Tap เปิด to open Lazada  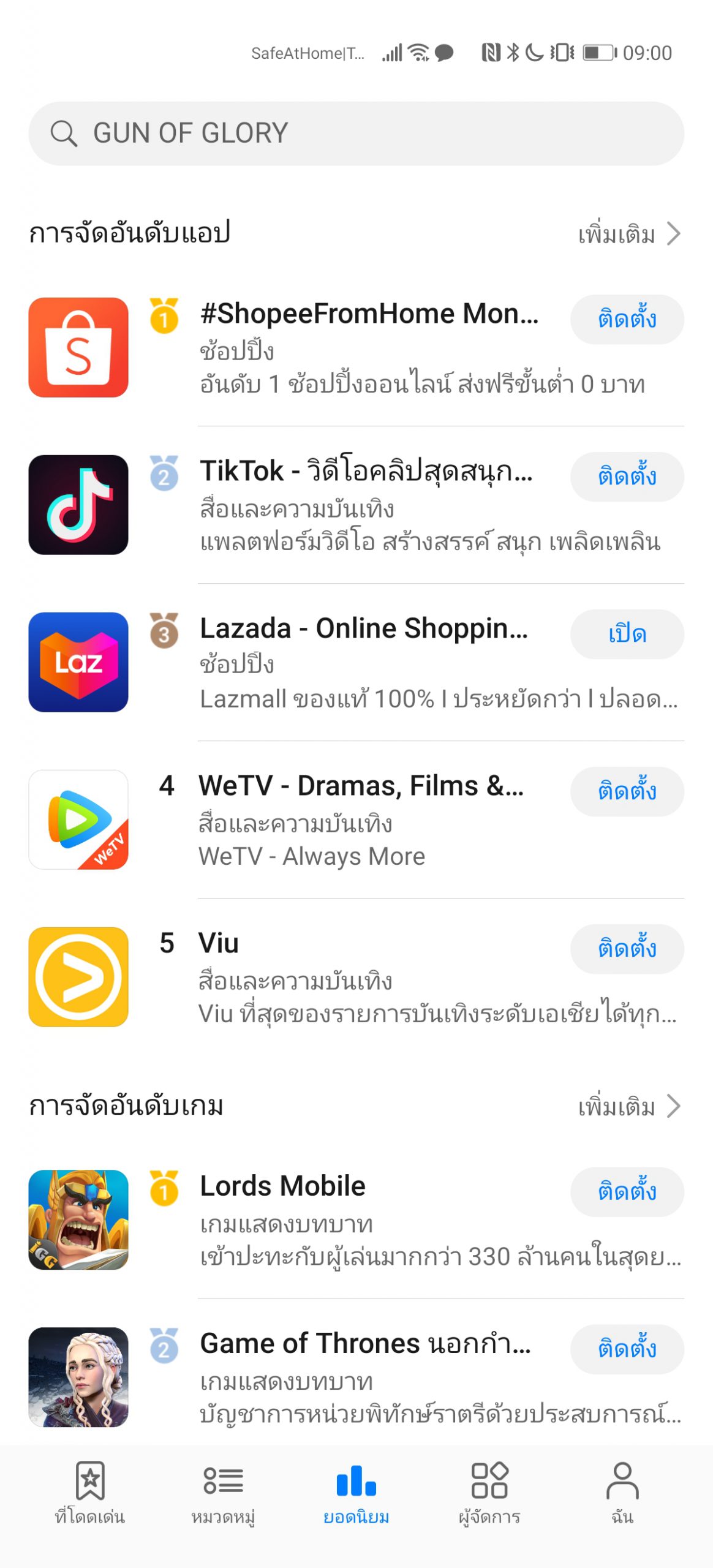[x=627, y=635]
